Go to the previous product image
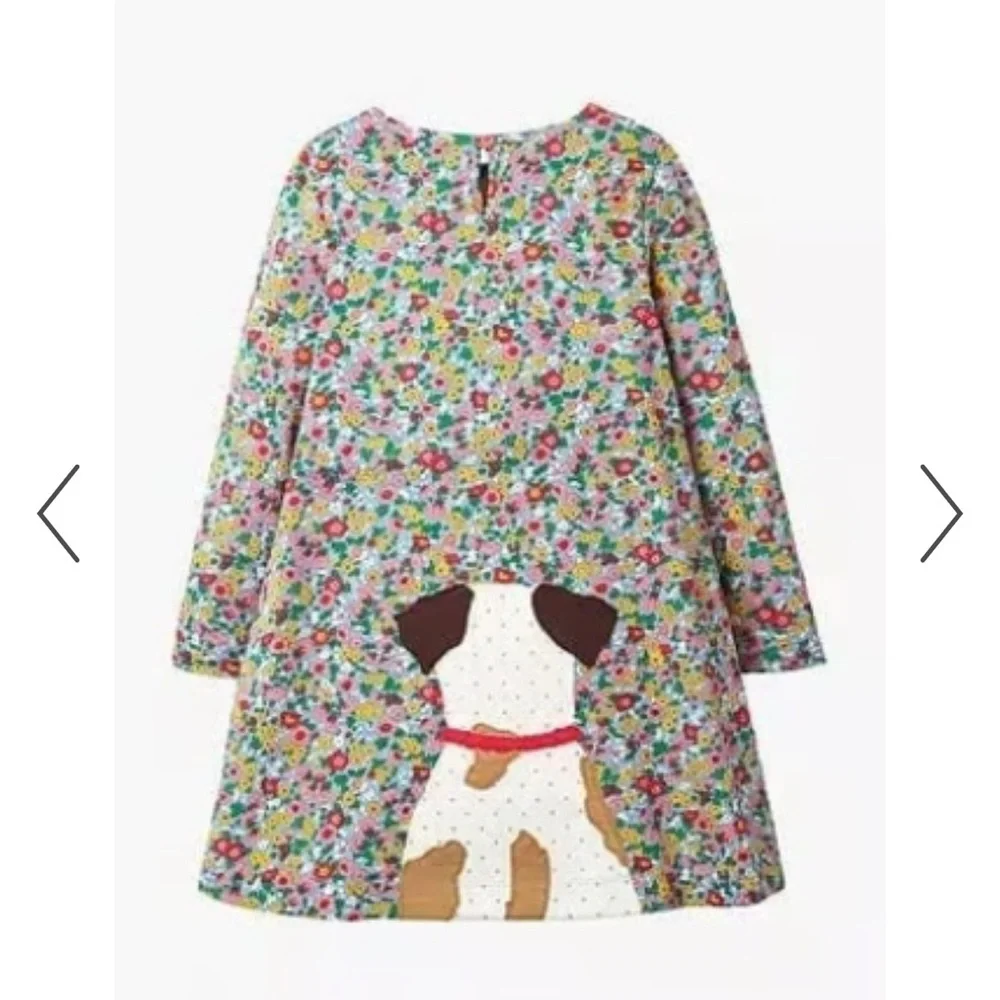 (58, 513)
